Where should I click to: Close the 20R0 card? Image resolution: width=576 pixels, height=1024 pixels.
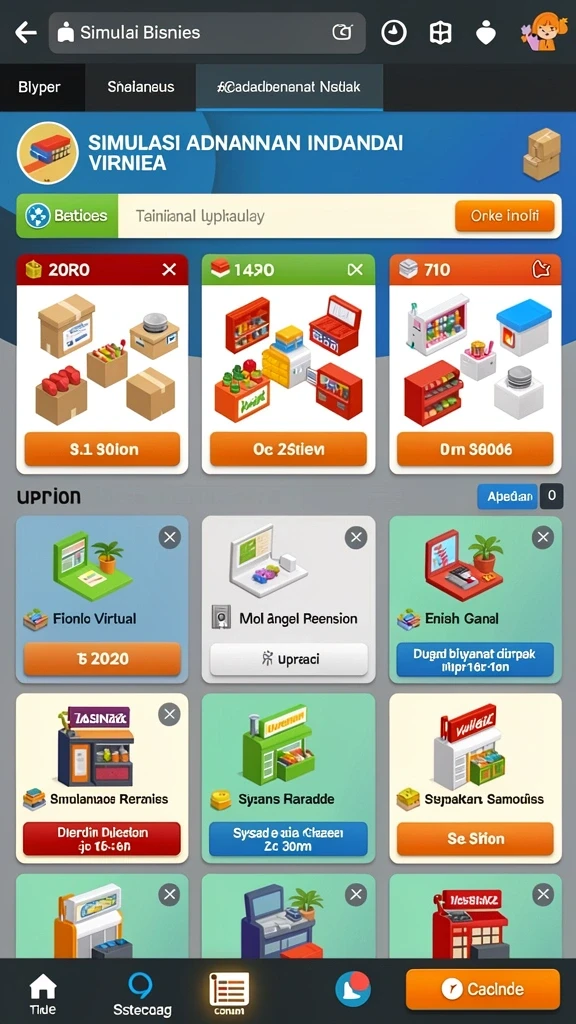[x=169, y=270]
